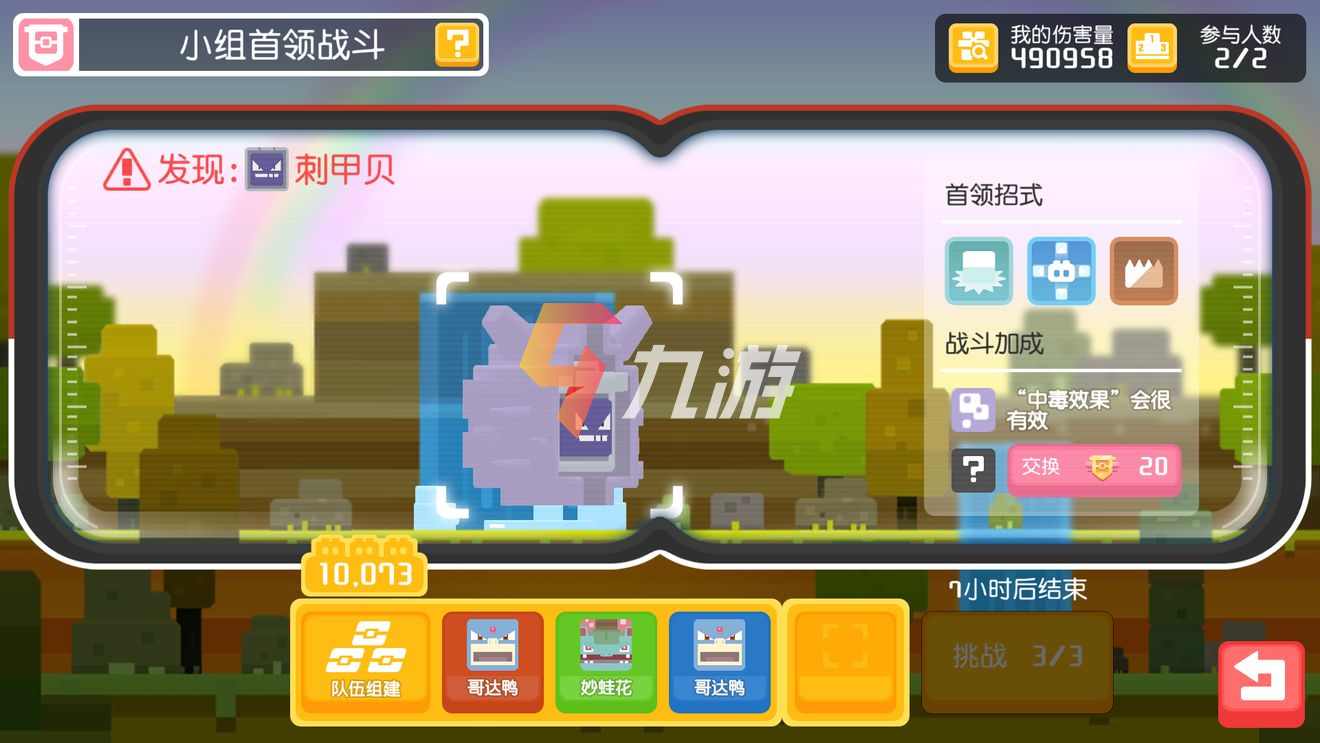The height and width of the screenshot is (743, 1320).
Task: Open 队伍组建 team builder
Action: (x=365, y=661)
